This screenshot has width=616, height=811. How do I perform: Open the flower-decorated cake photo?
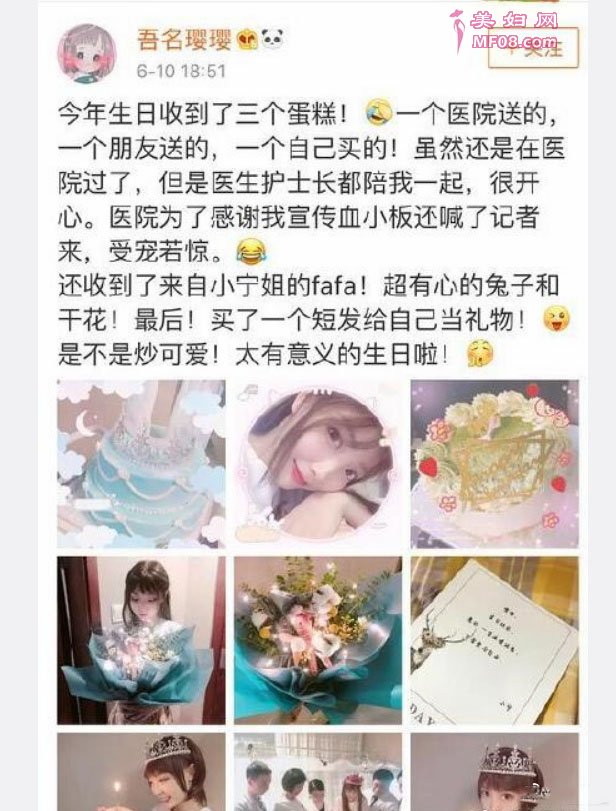click(494, 464)
